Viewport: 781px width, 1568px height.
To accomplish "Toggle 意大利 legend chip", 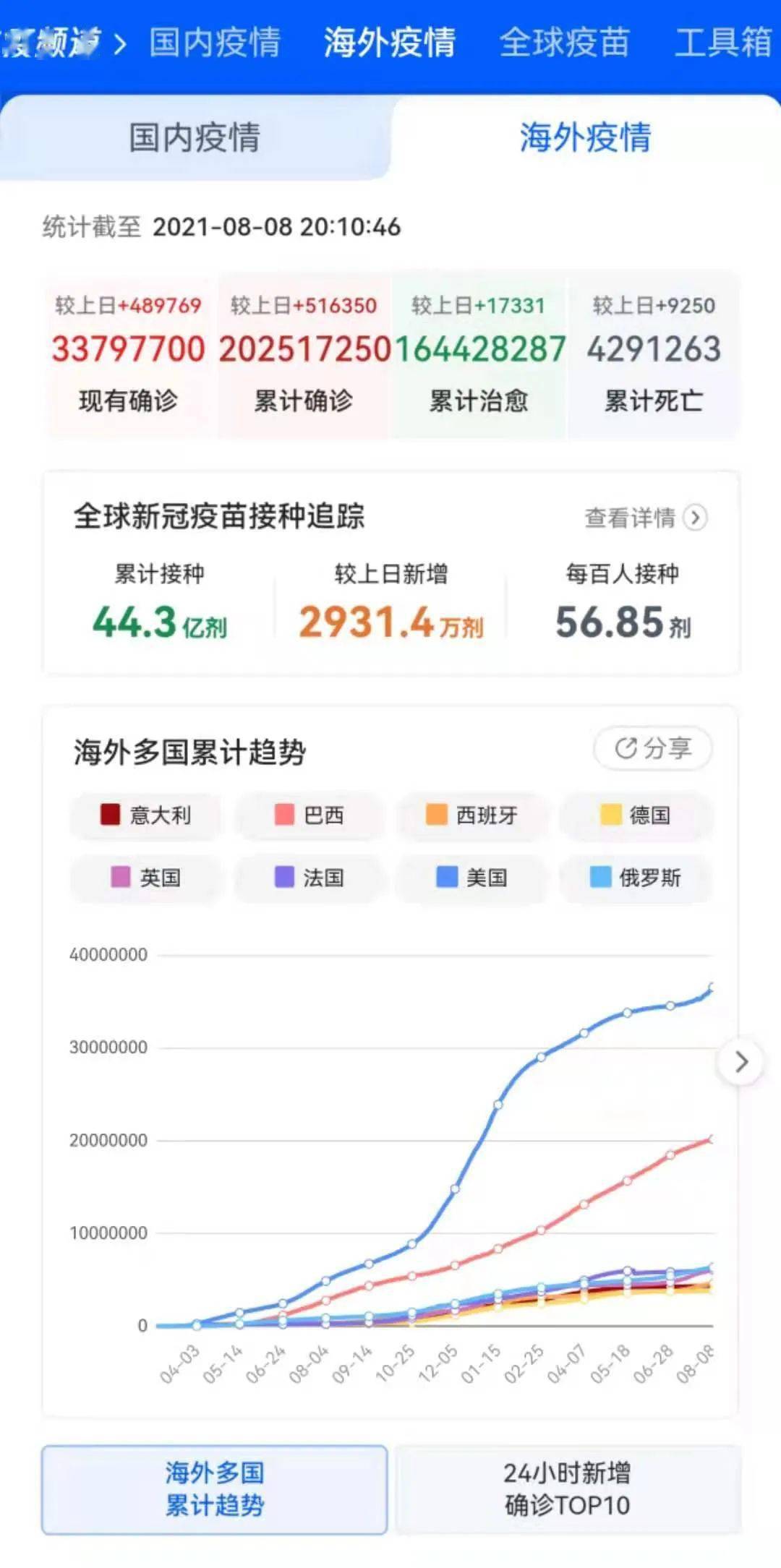I will point(146,815).
